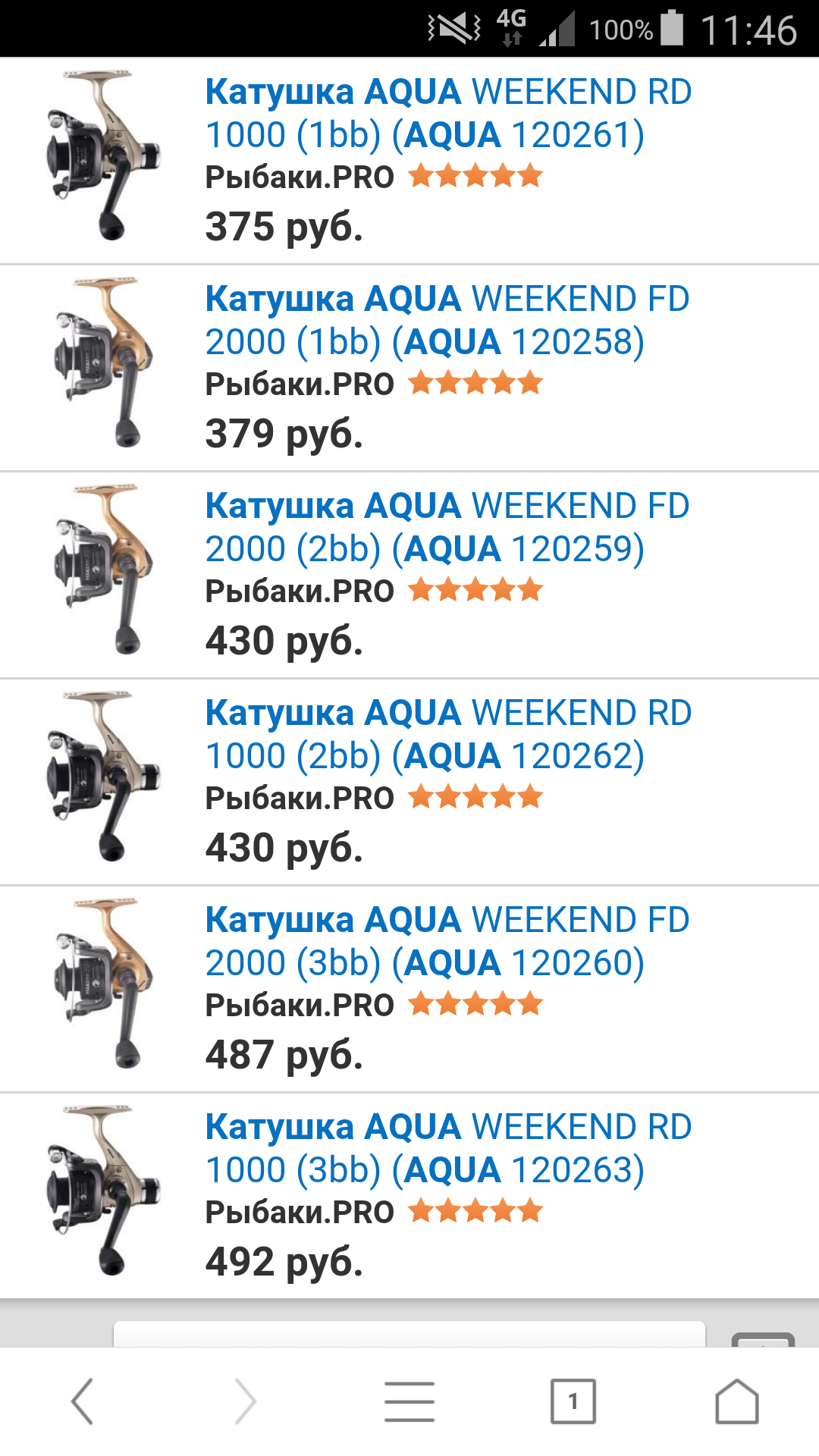Image resolution: width=819 pixels, height=1456 pixels.
Task: Open Катушка AQUA WEEKEND RD 1000 (1bb) link
Action: point(447,114)
